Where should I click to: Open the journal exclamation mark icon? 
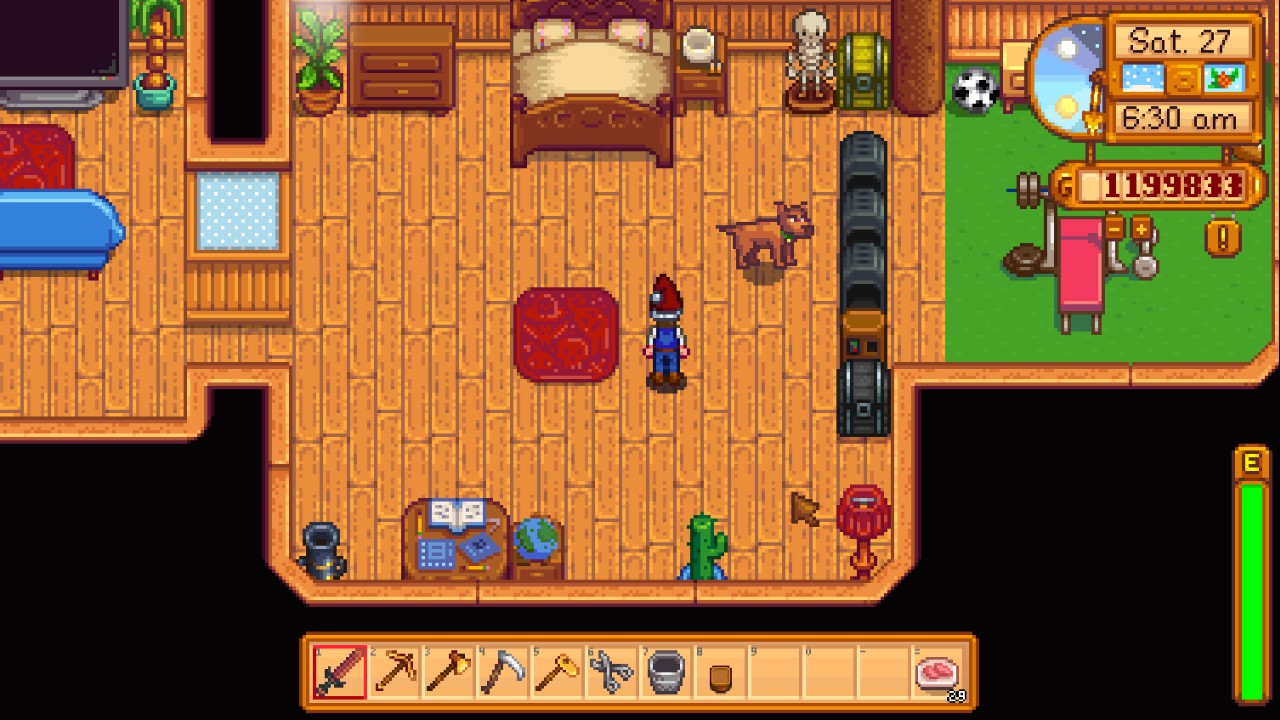tap(1223, 238)
